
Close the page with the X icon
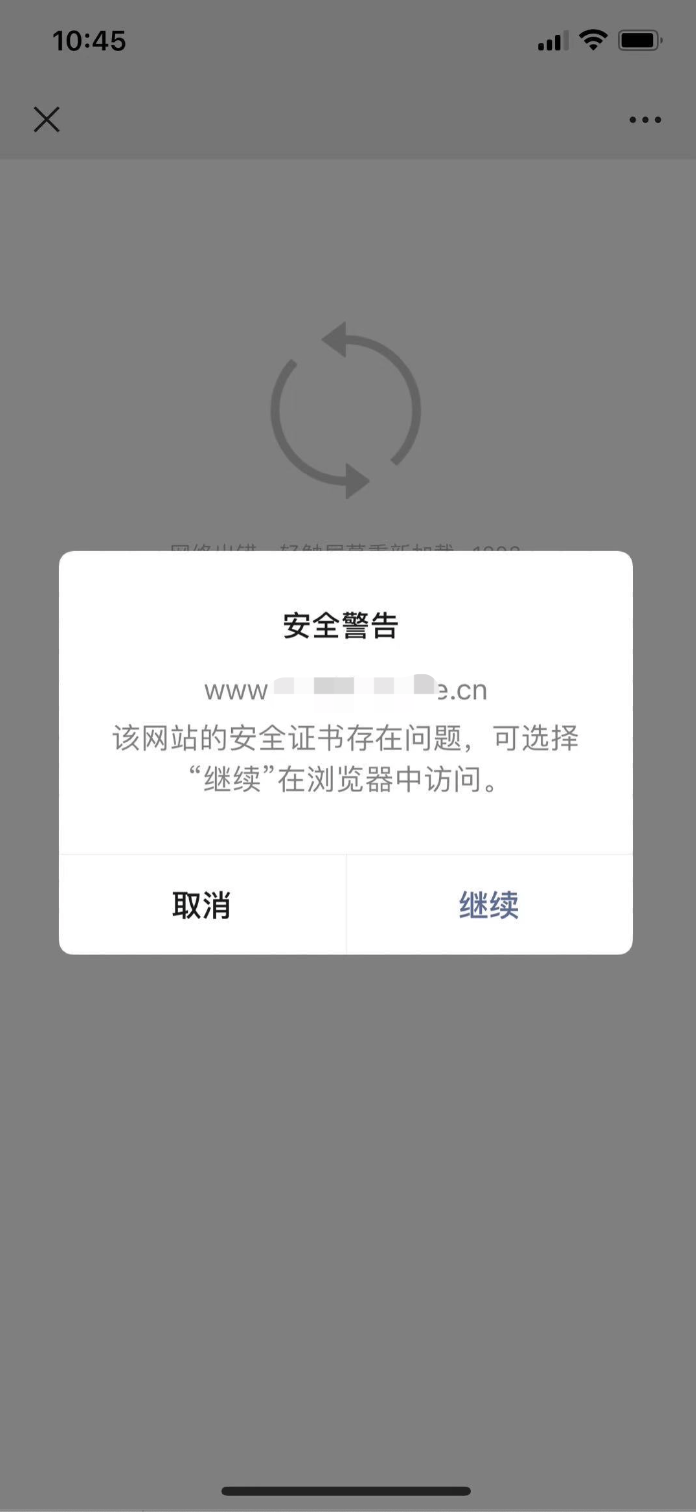[x=47, y=120]
